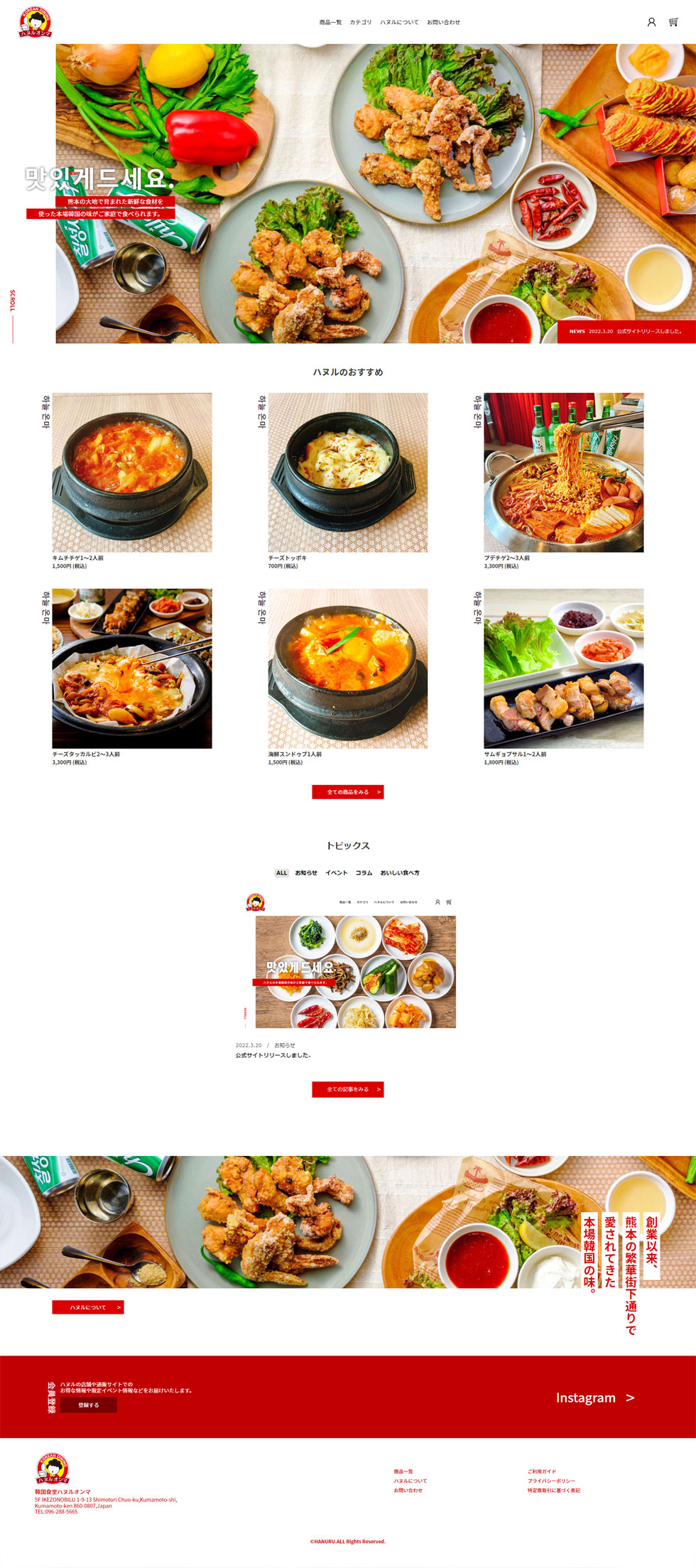Open the account user icon
Viewport: 696px width, 1568px height.
(651, 22)
